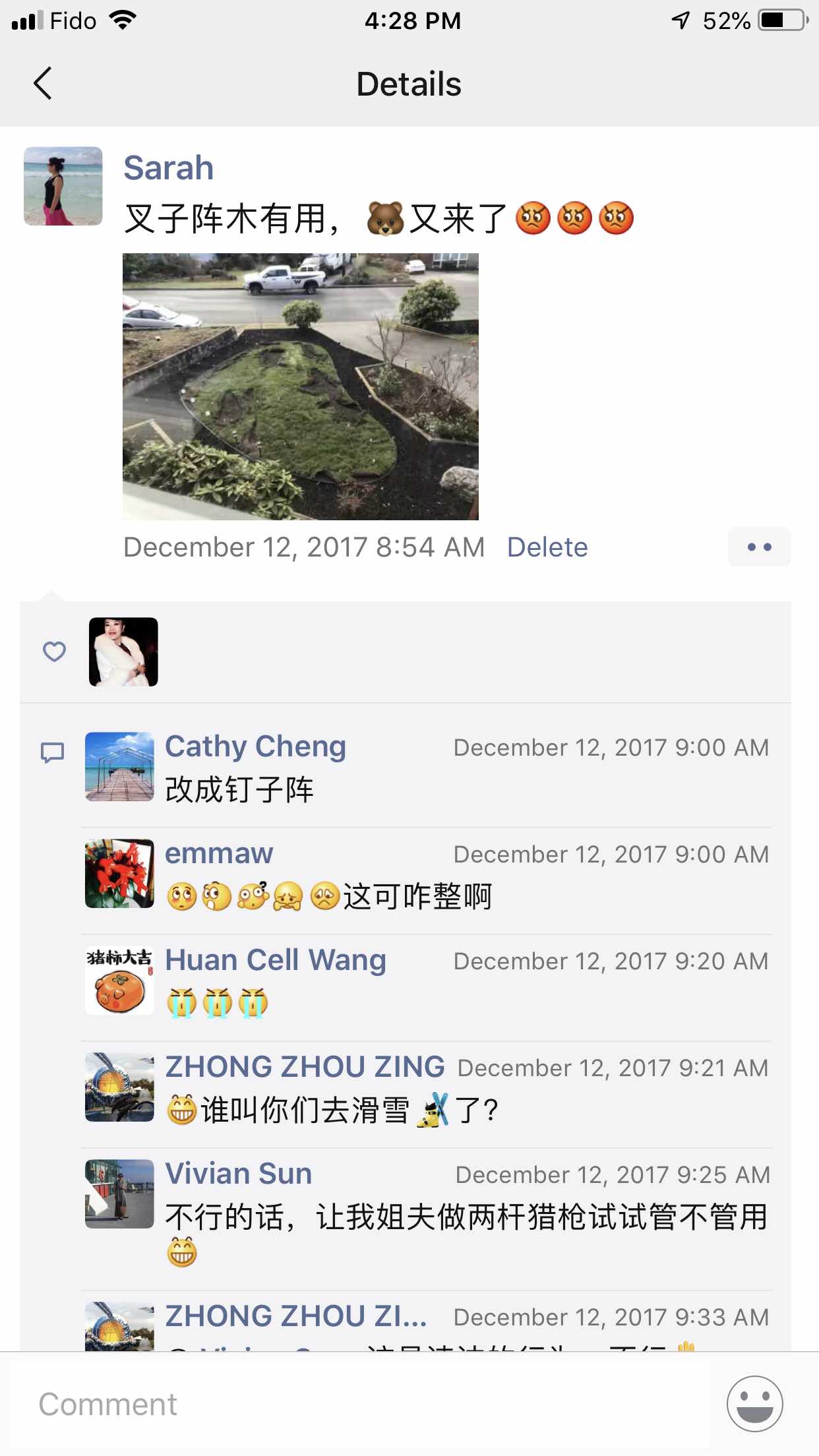View the garden photo in full size
This screenshot has height=1456, width=819.
[301, 386]
